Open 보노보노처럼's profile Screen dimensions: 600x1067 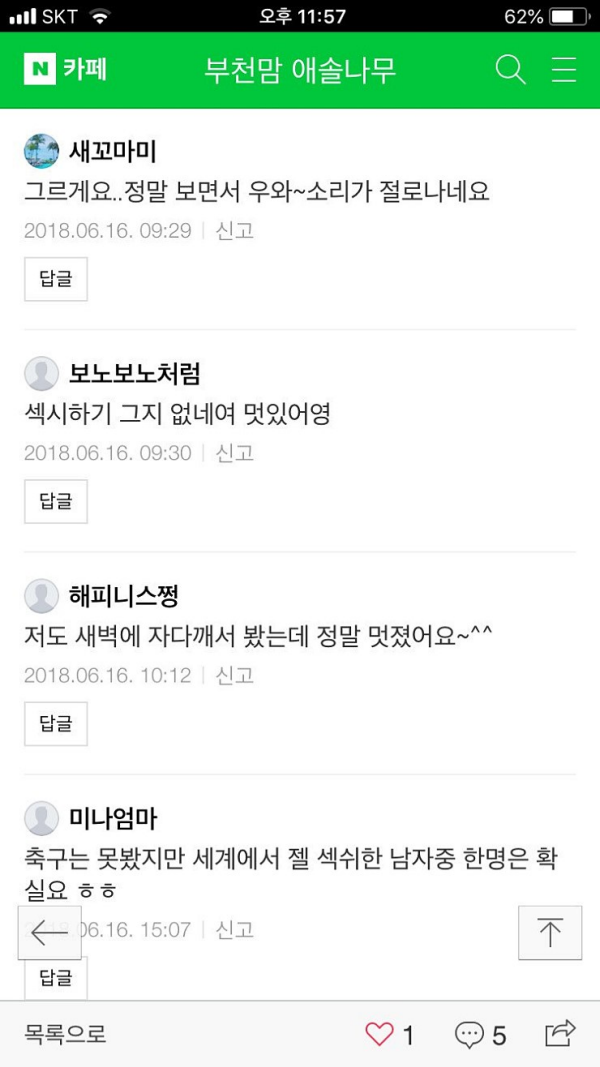134,374
